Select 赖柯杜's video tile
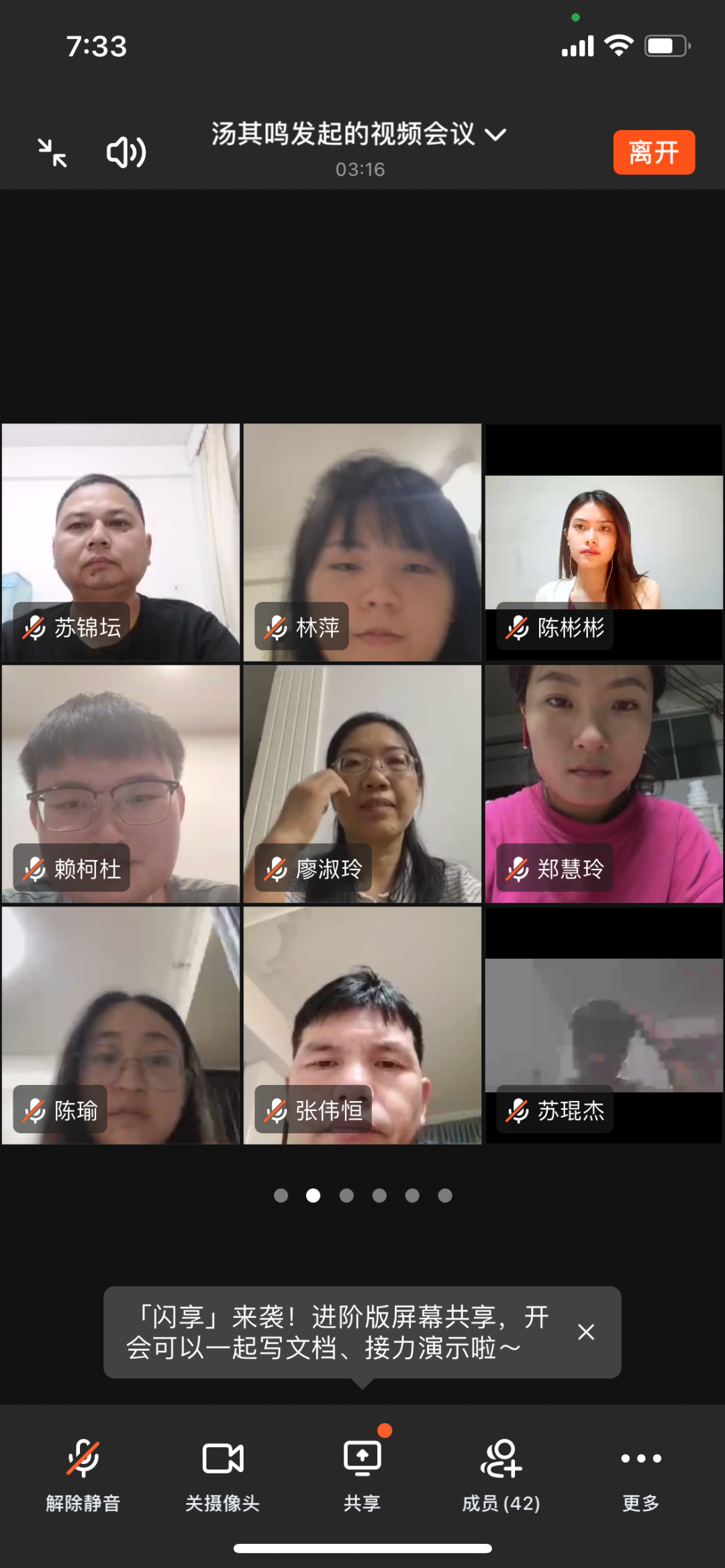 (x=121, y=784)
